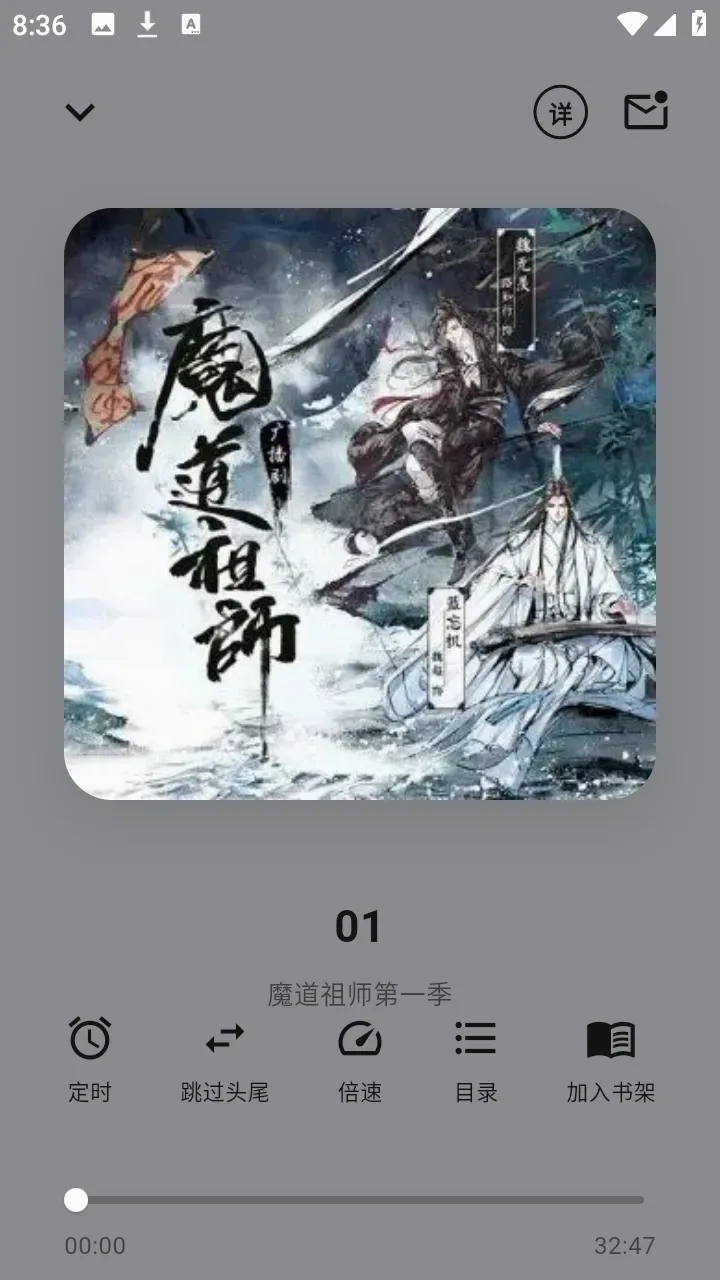Screen dimensions: 720x1280
Task: Open the mail message icon
Action: point(646,111)
